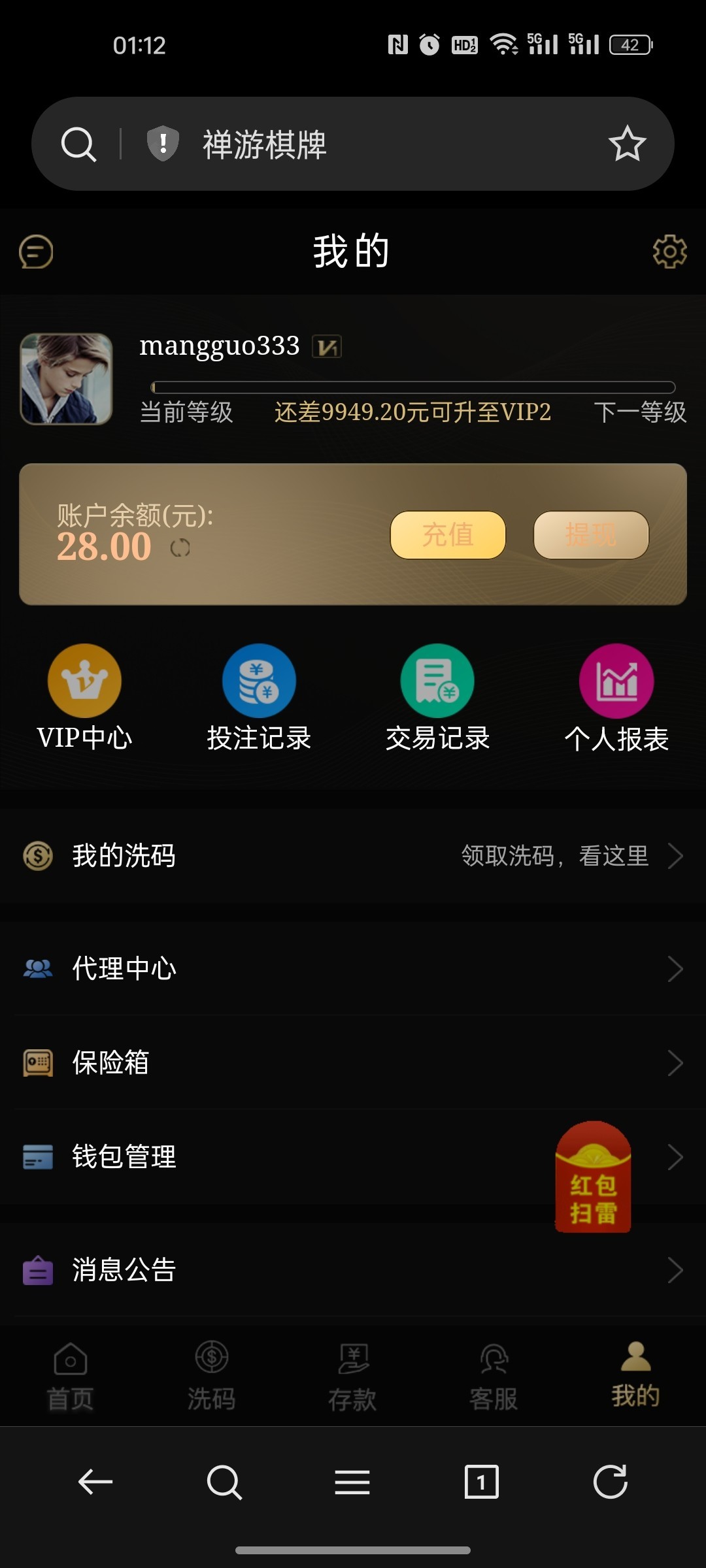Open 消息公告 announcements

(353, 1270)
